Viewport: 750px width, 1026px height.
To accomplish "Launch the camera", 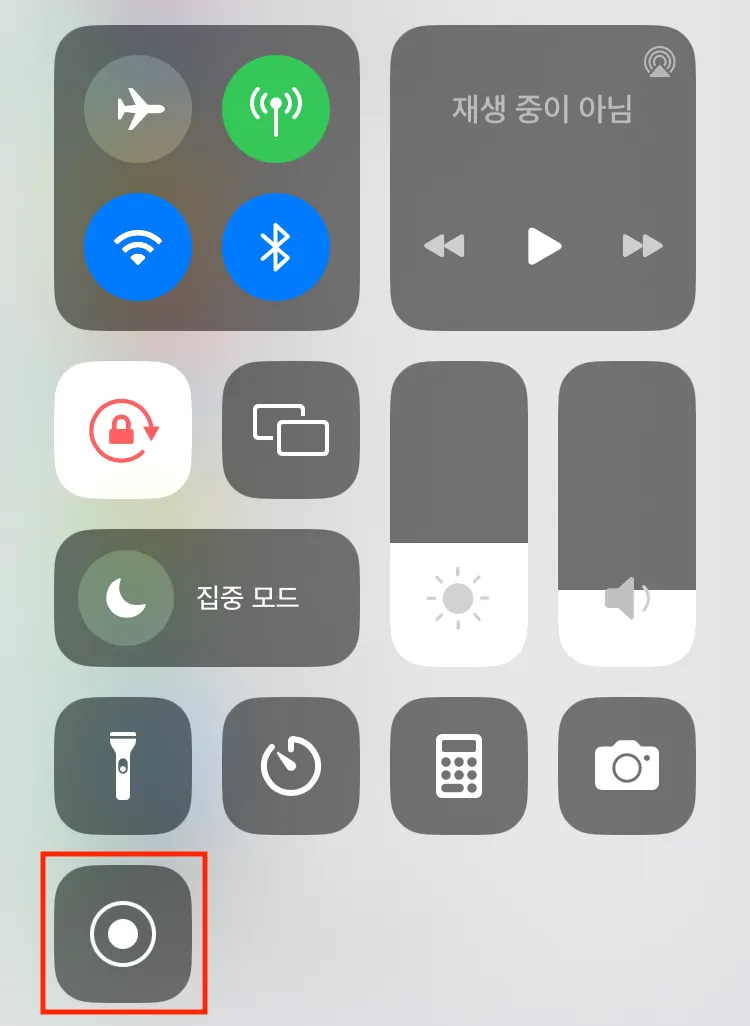I will 626,766.
